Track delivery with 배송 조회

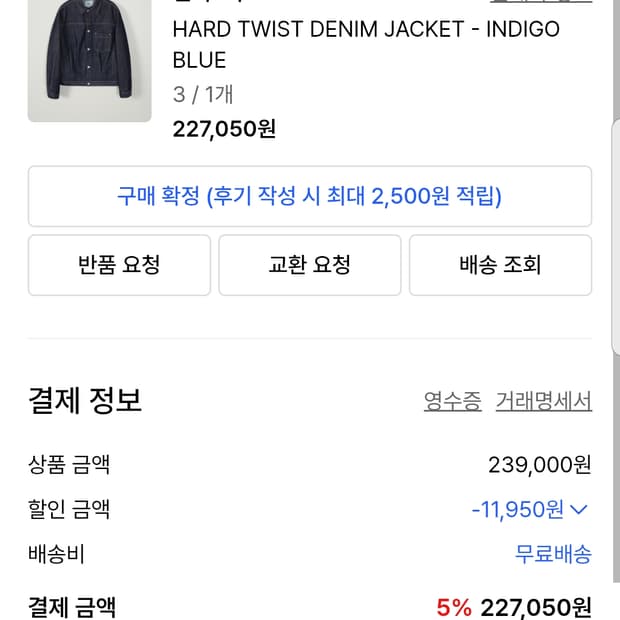tap(500, 265)
